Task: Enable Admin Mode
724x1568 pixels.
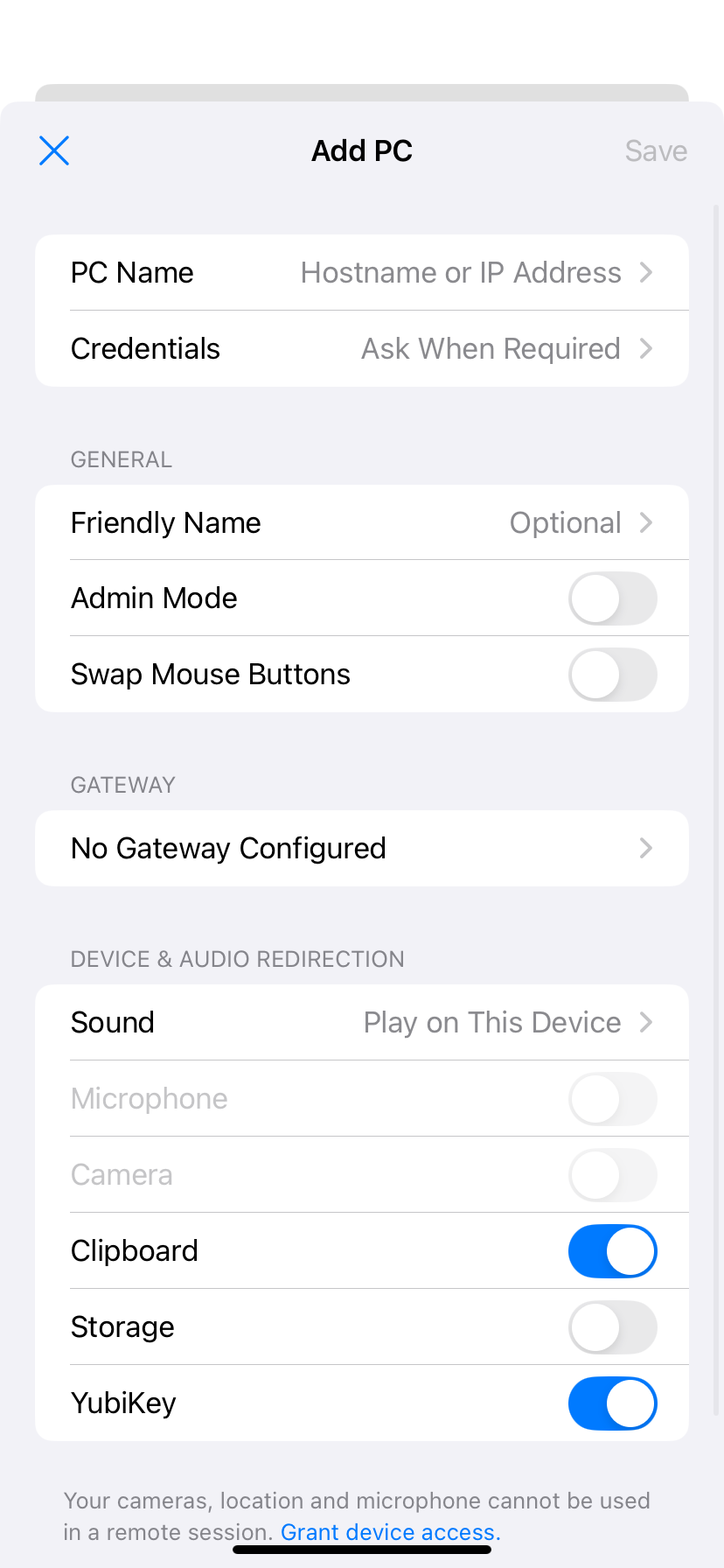Action: coord(613,598)
